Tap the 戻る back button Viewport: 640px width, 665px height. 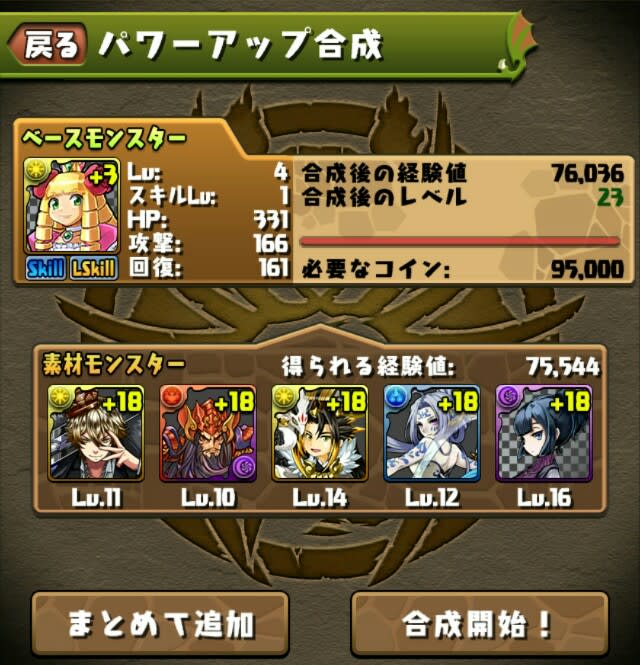(48, 43)
